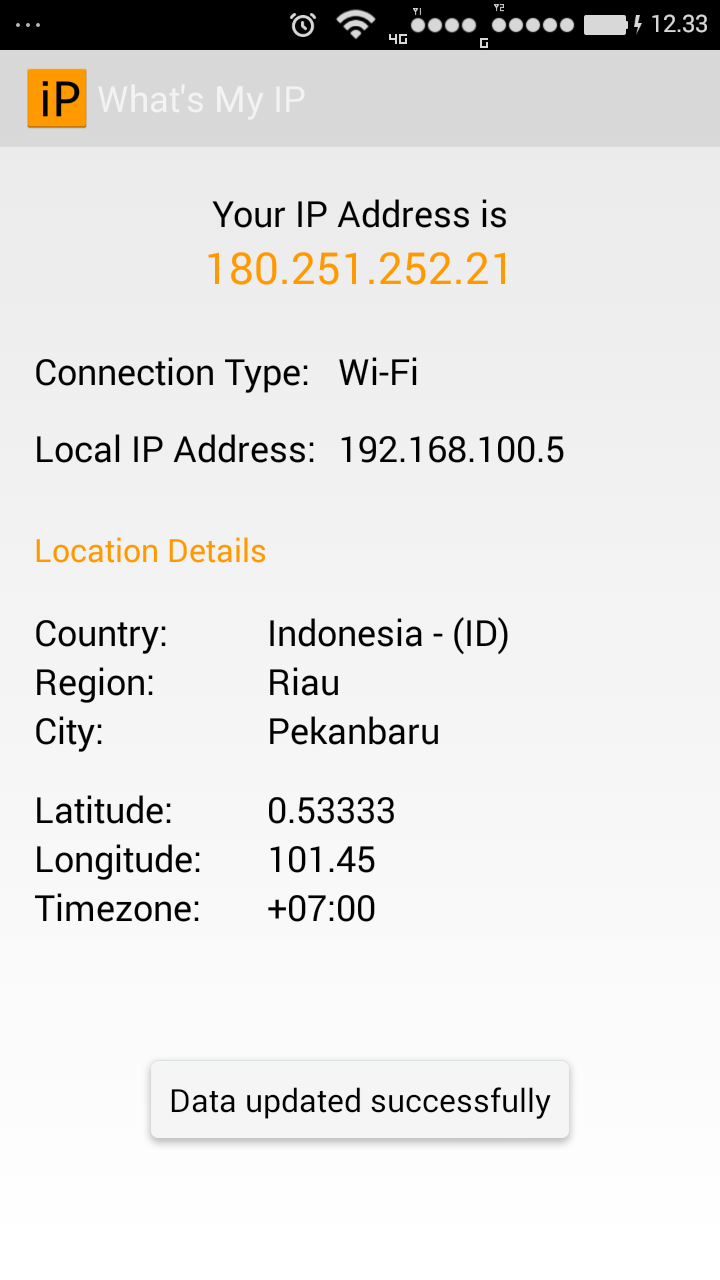Screen dimensions: 720x1280
Task: Tap the Region value Riau
Action: (303, 682)
